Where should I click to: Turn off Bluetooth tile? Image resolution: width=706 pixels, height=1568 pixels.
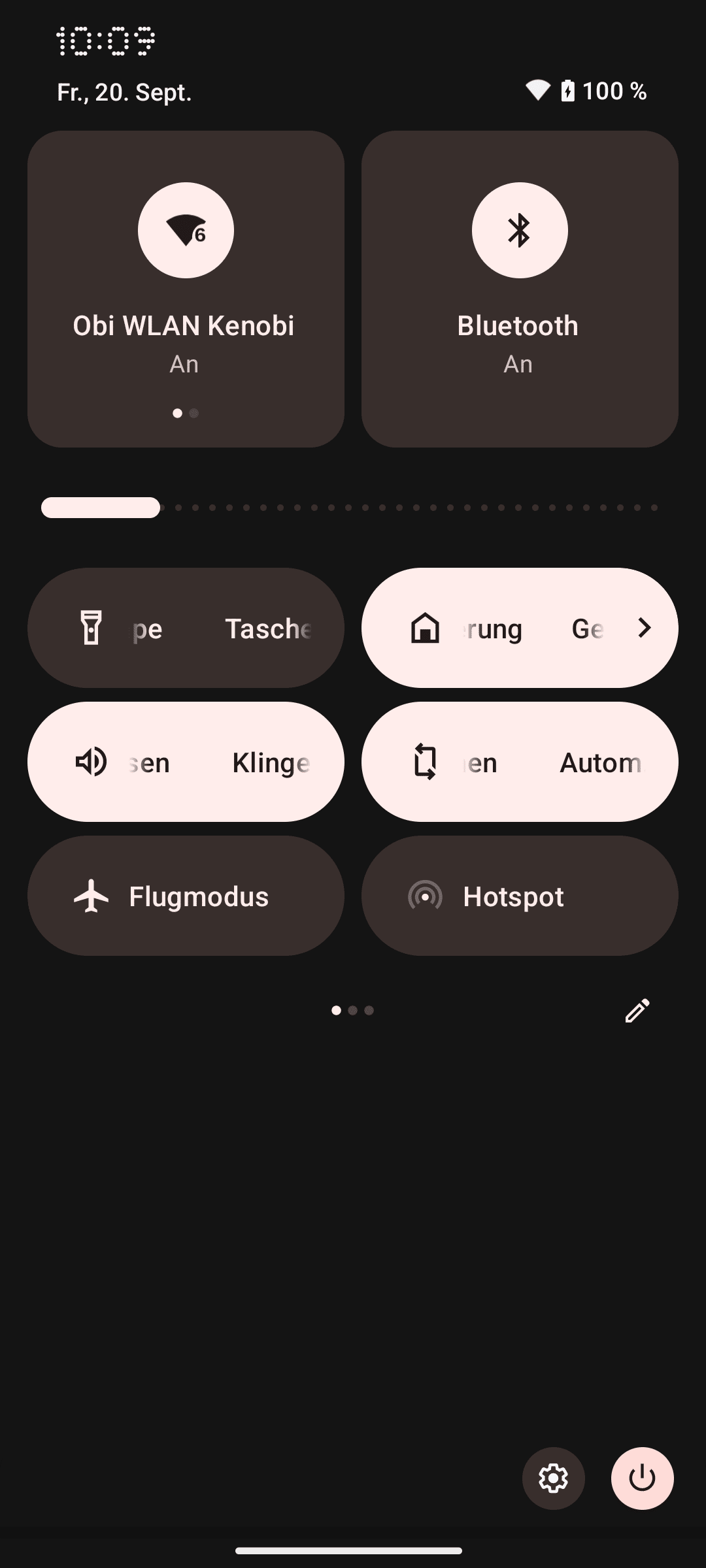pyautogui.click(x=520, y=231)
